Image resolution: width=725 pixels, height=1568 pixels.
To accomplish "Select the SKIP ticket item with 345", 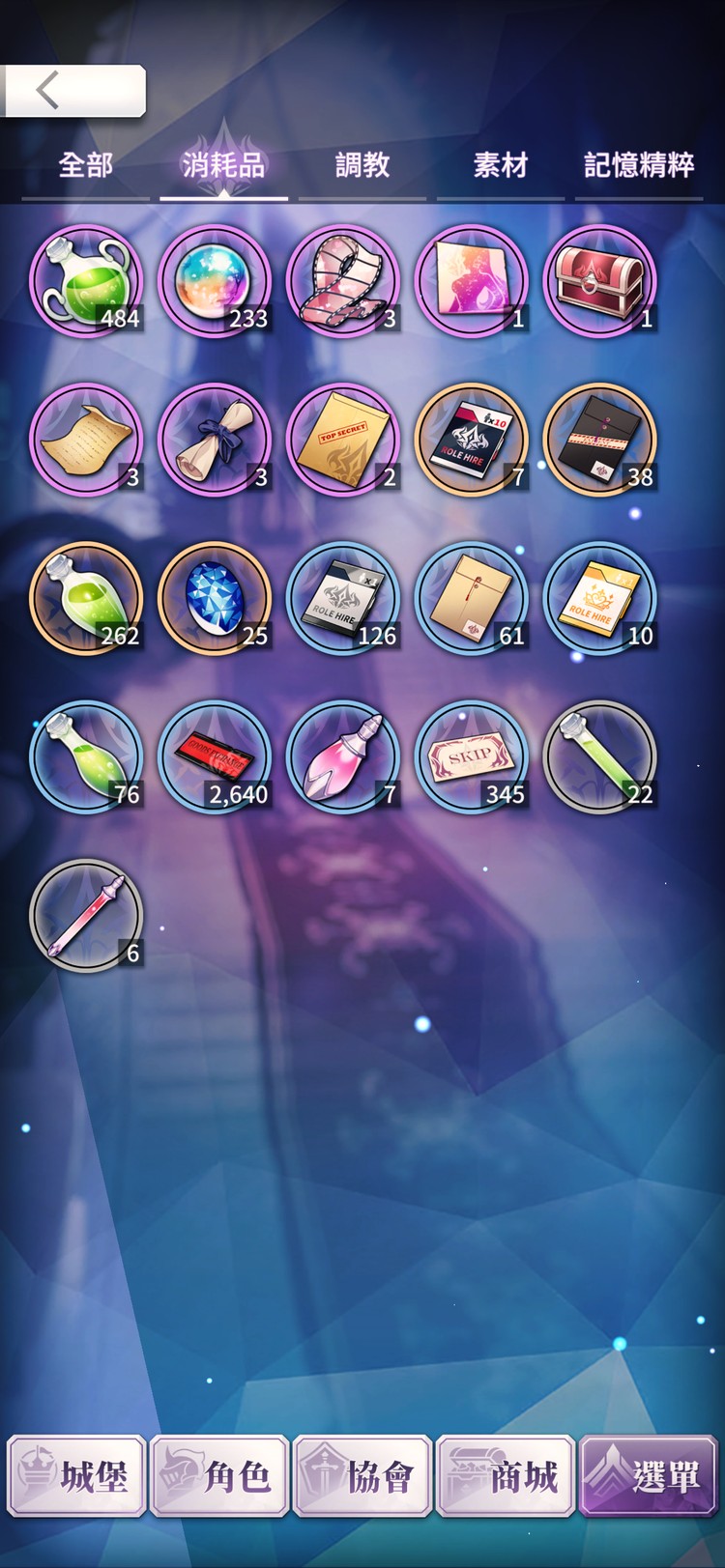I will tap(472, 756).
